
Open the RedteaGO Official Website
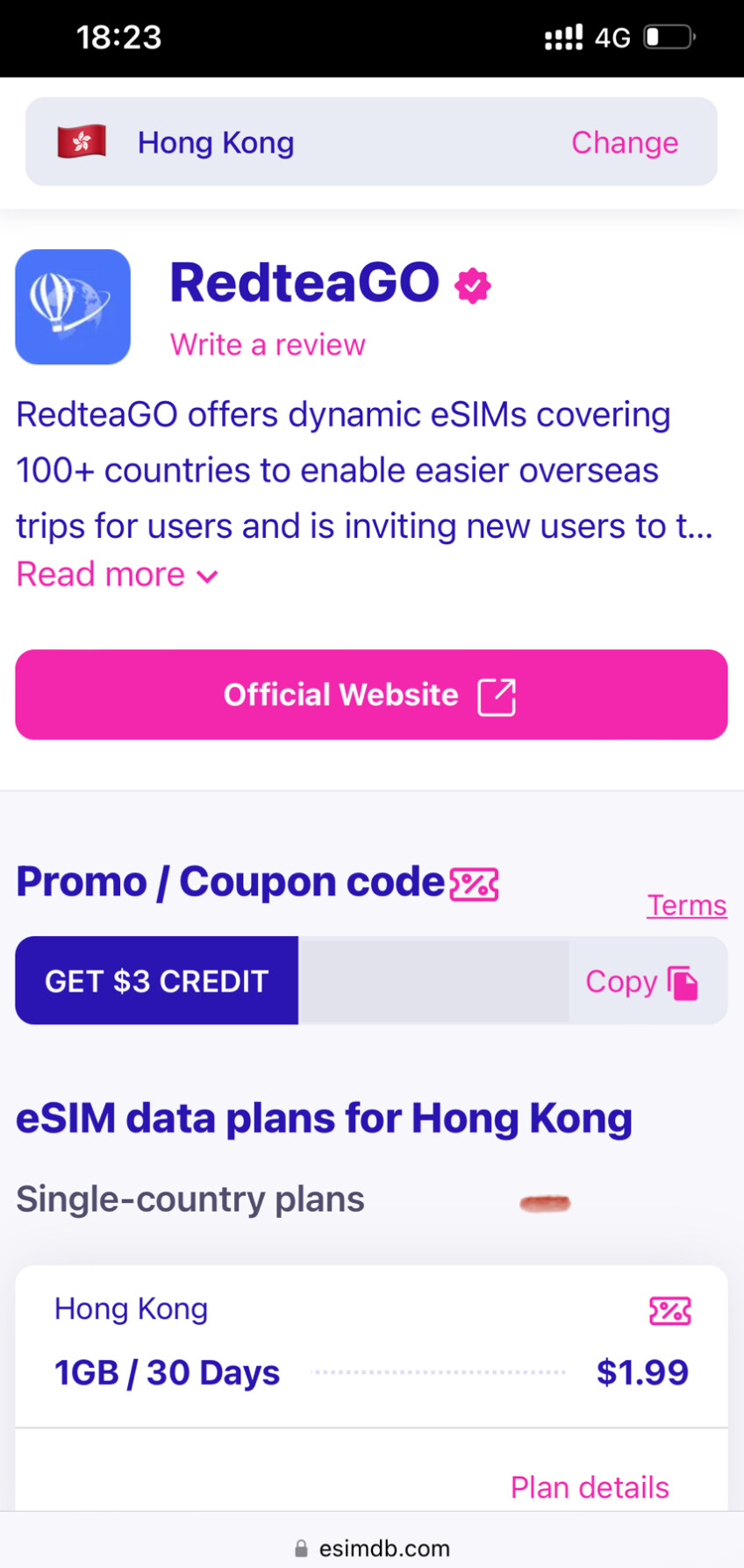pos(371,695)
